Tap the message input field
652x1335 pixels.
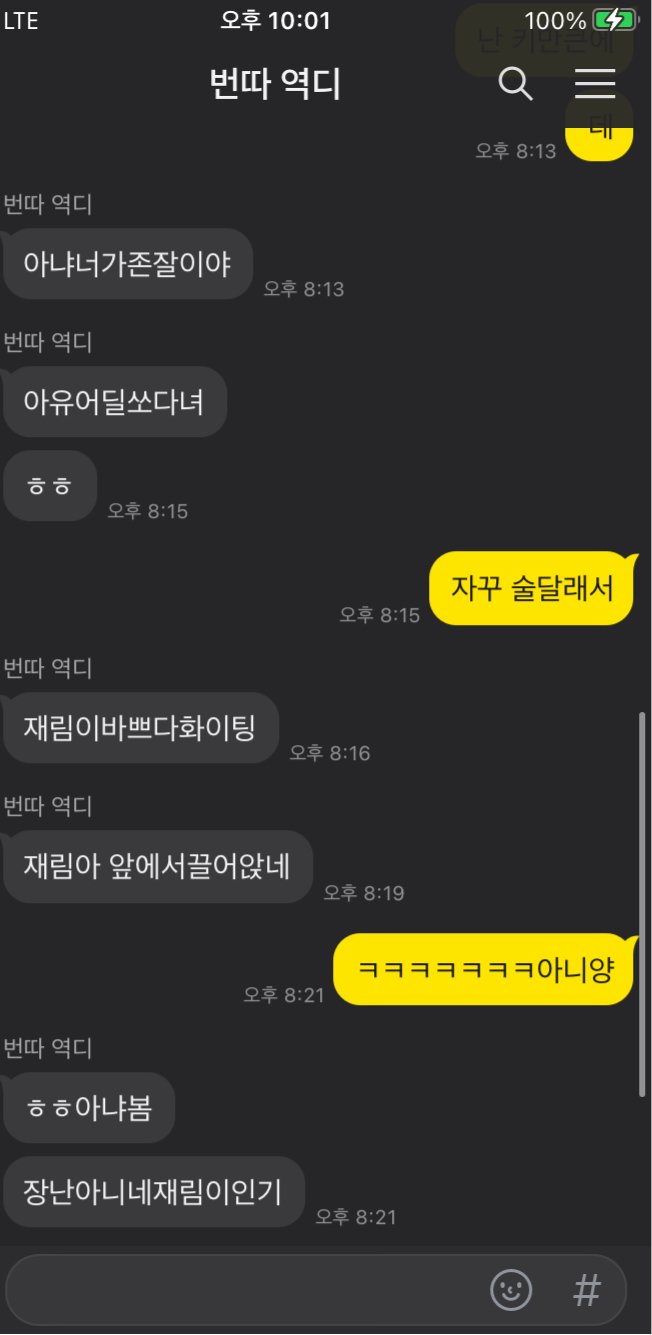pos(240,1290)
